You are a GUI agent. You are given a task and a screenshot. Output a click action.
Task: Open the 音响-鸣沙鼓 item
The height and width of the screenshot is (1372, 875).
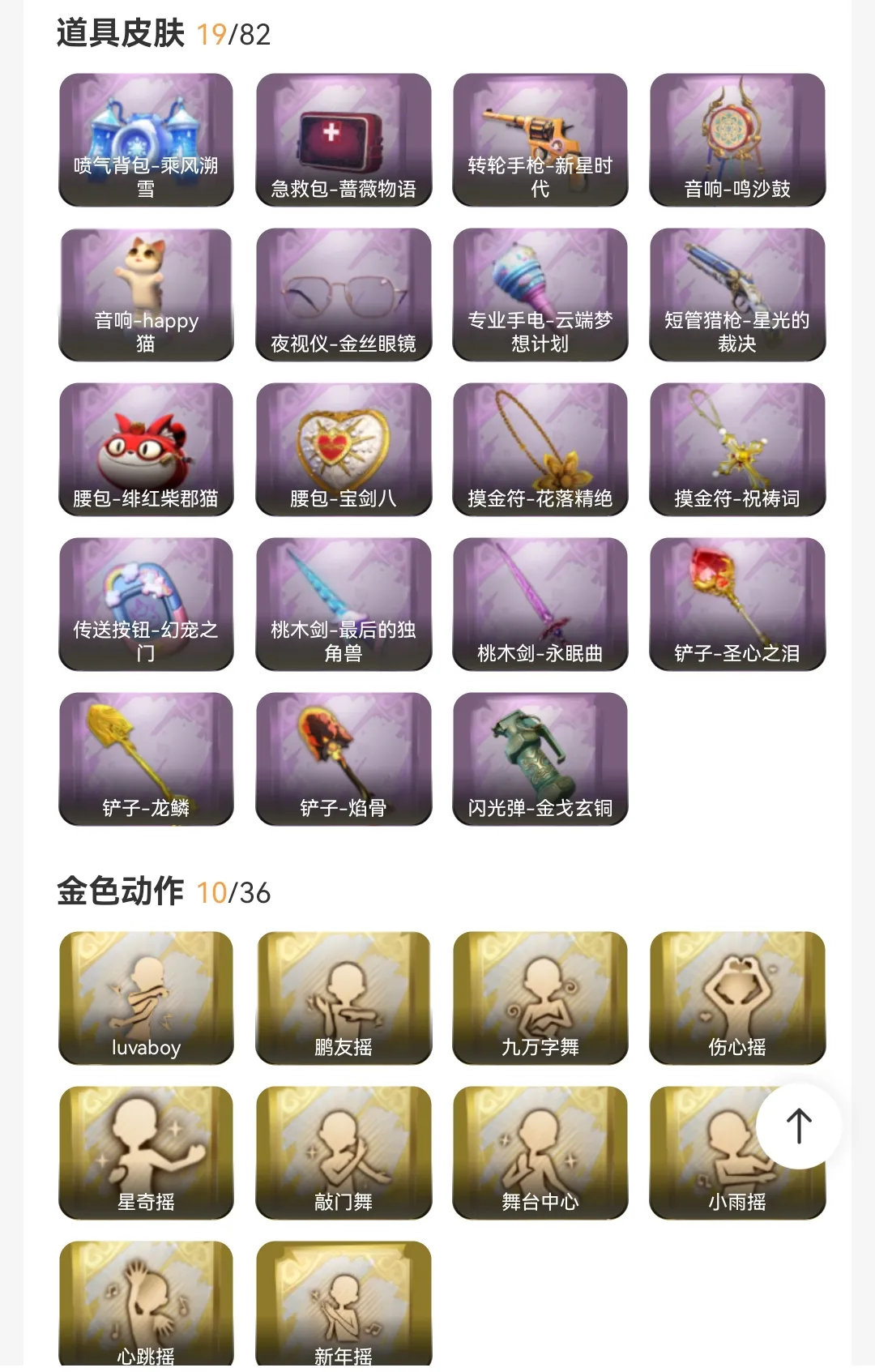point(737,139)
